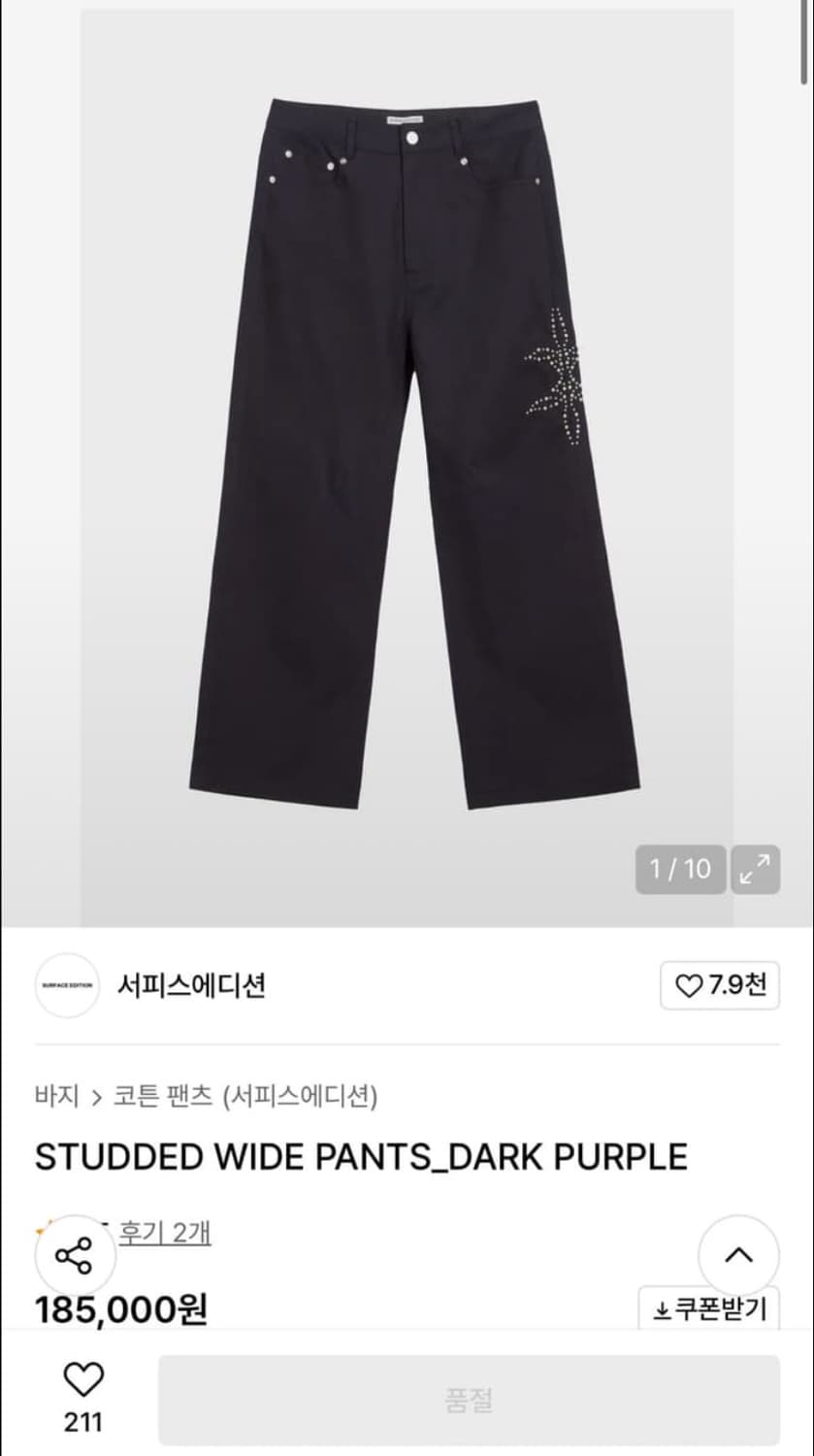Screen dimensions: 814x1456
Task: Tap the upward scroll-to-top arrow icon
Action: click(739, 1255)
